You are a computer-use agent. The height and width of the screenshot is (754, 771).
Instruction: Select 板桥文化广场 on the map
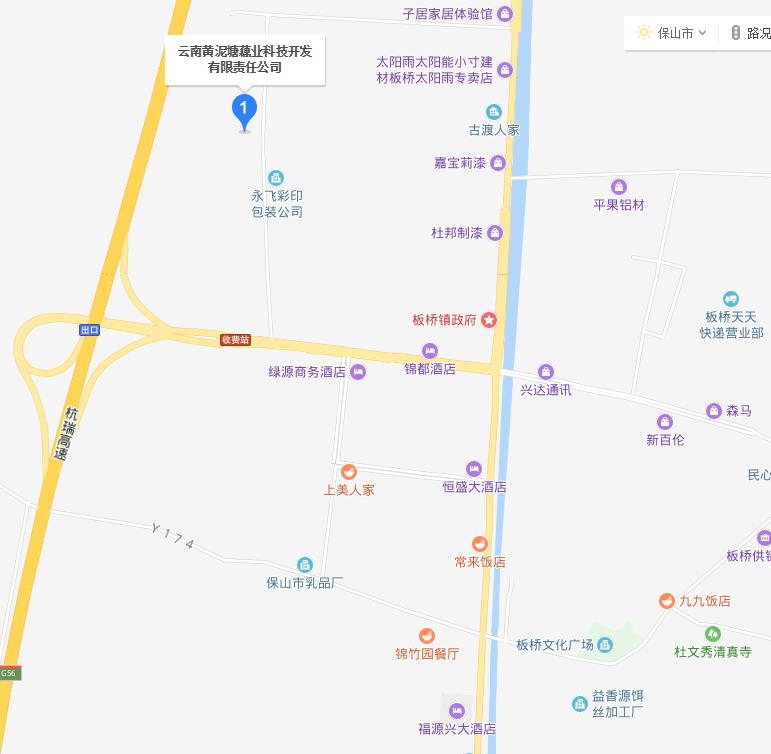click(x=605, y=644)
